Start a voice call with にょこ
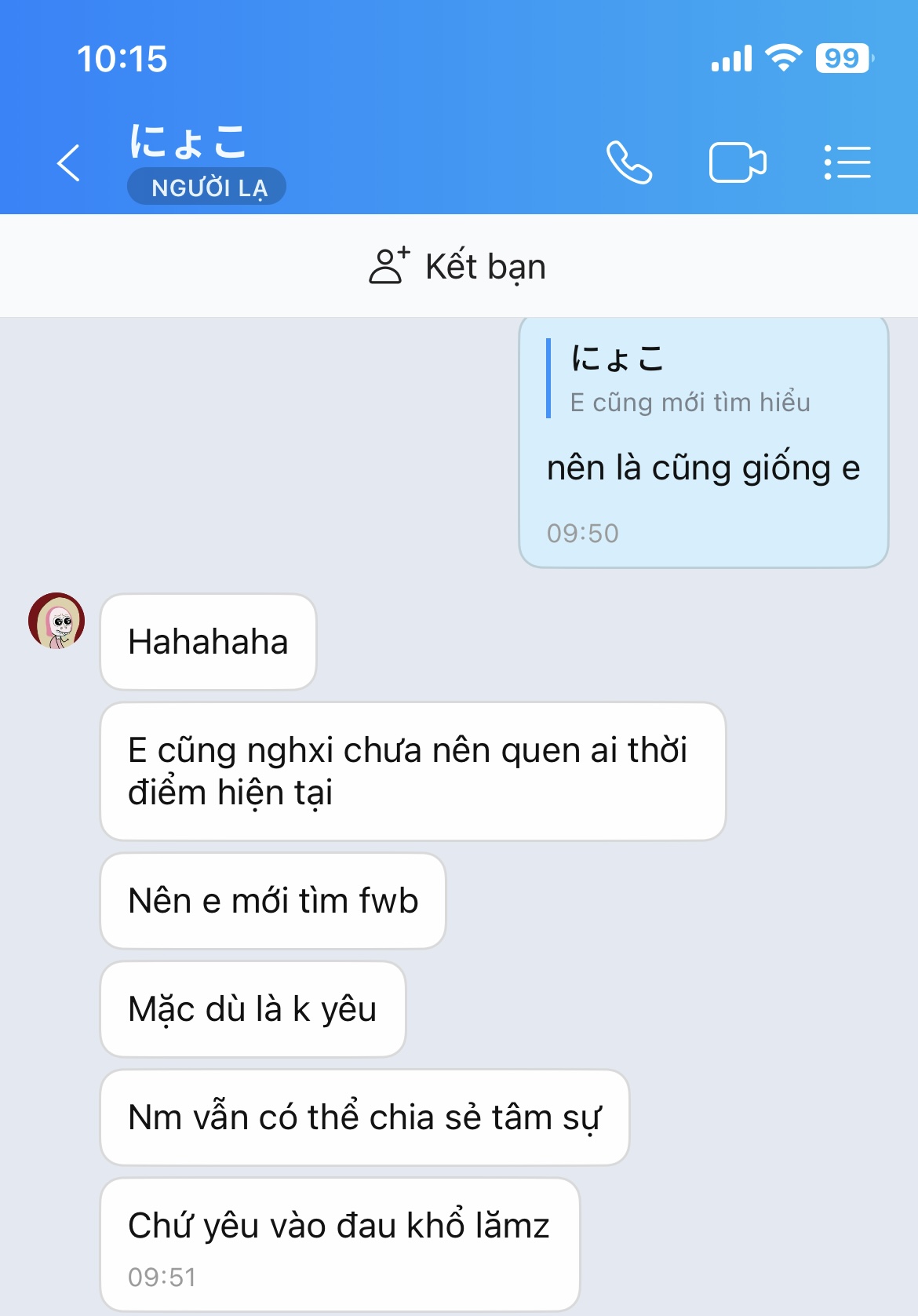918x1316 pixels. click(x=629, y=162)
